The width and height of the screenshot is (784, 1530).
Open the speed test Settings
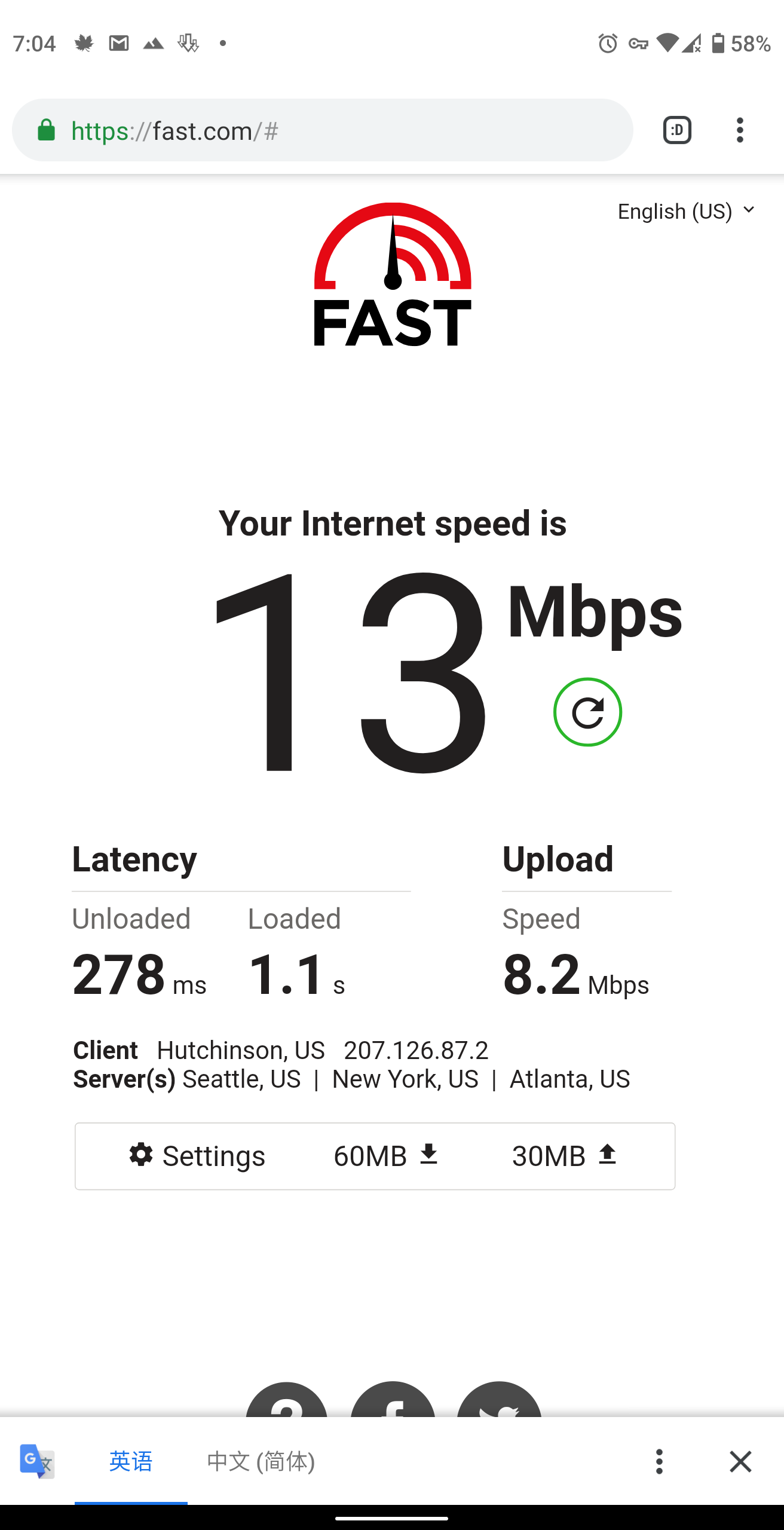pyautogui.click(x=197, y=1156)
